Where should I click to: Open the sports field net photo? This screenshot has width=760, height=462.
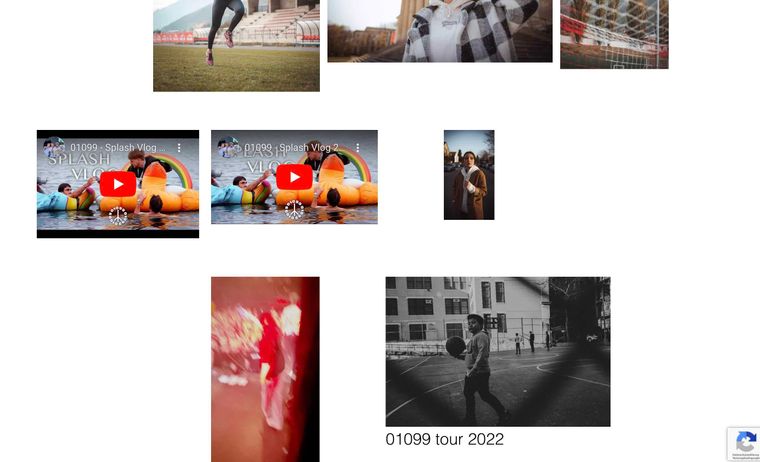pos(614,34)
